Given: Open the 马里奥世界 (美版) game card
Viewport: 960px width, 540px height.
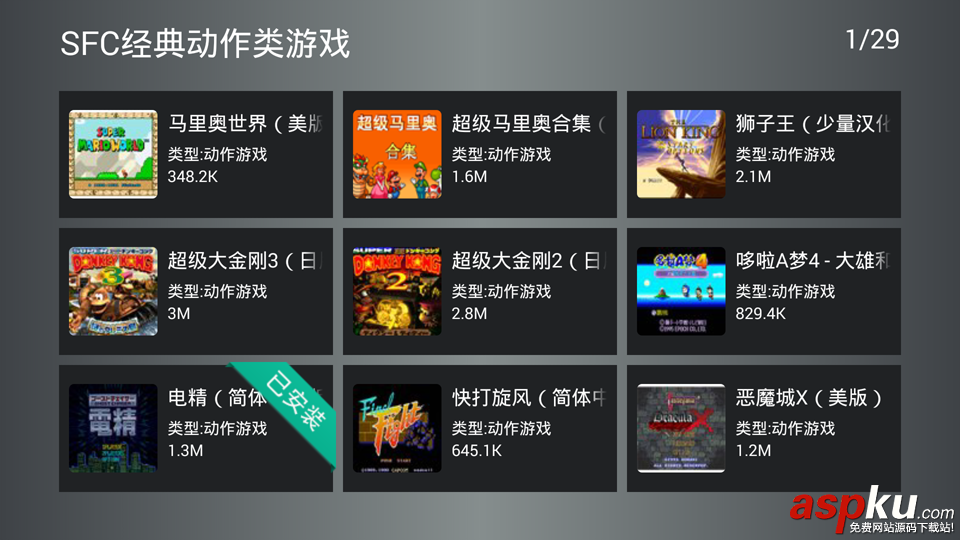Looking at the screenshot, I should pyautogui.click(x=195, y=154).
